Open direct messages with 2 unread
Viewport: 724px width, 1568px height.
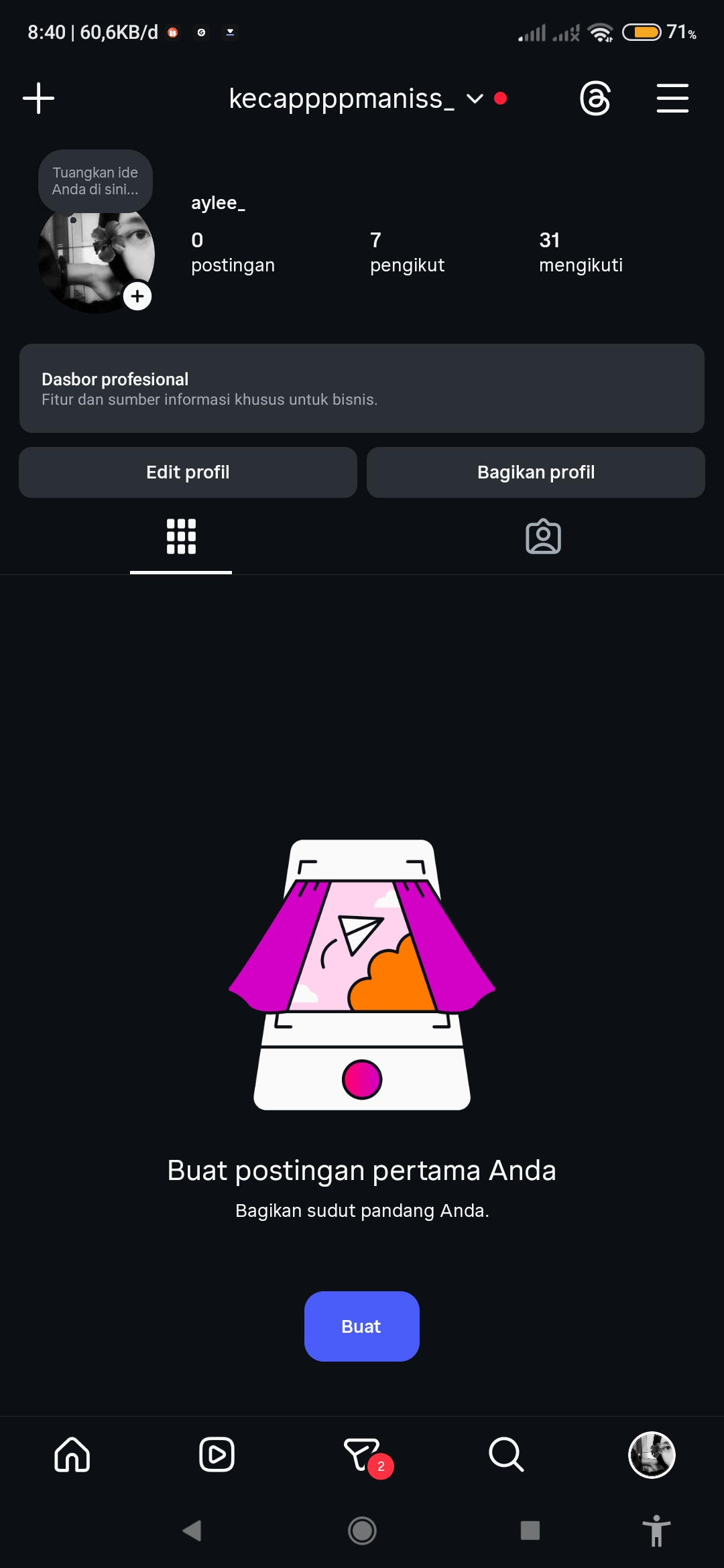tap(362, 1455)
